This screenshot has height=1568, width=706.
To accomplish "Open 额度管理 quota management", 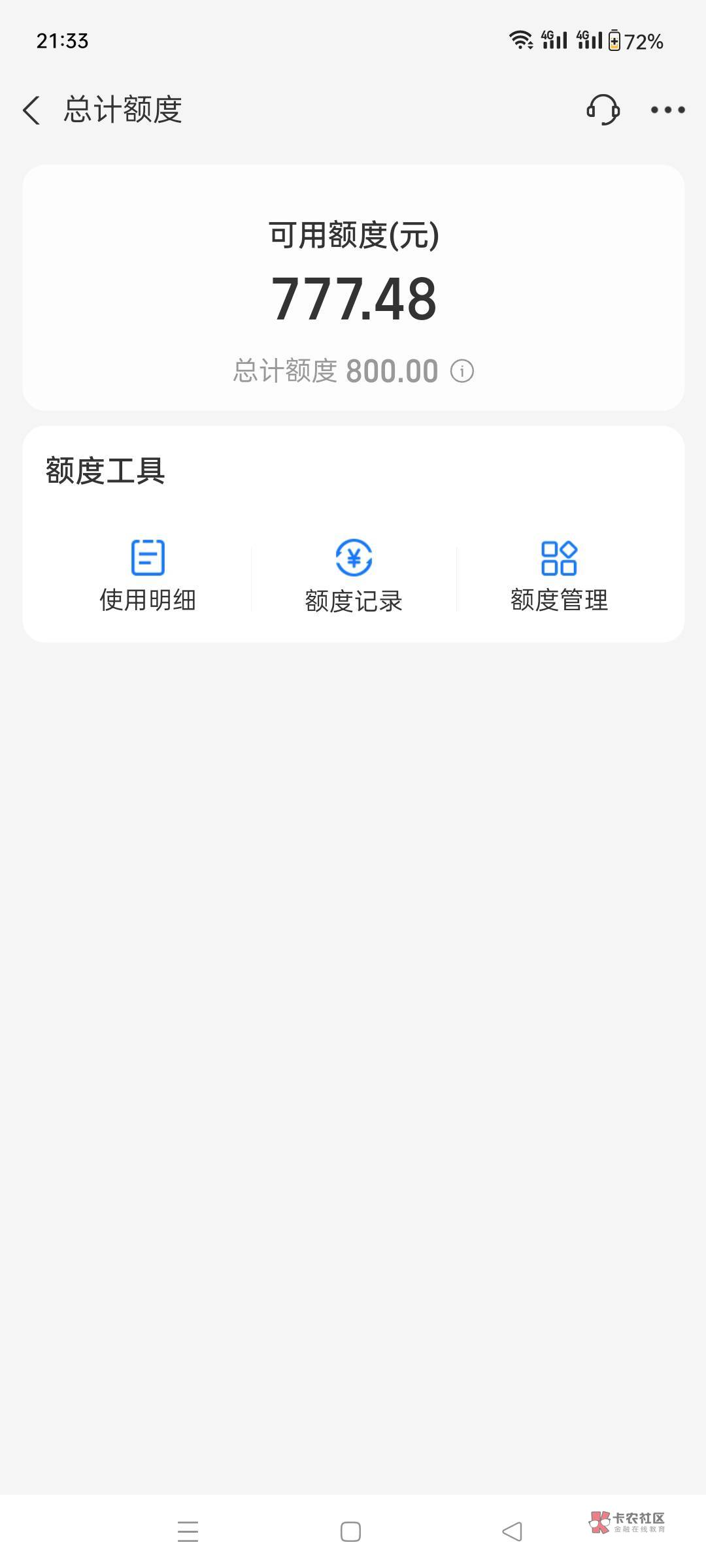I will pyautogui.click(x=559, y=575).
